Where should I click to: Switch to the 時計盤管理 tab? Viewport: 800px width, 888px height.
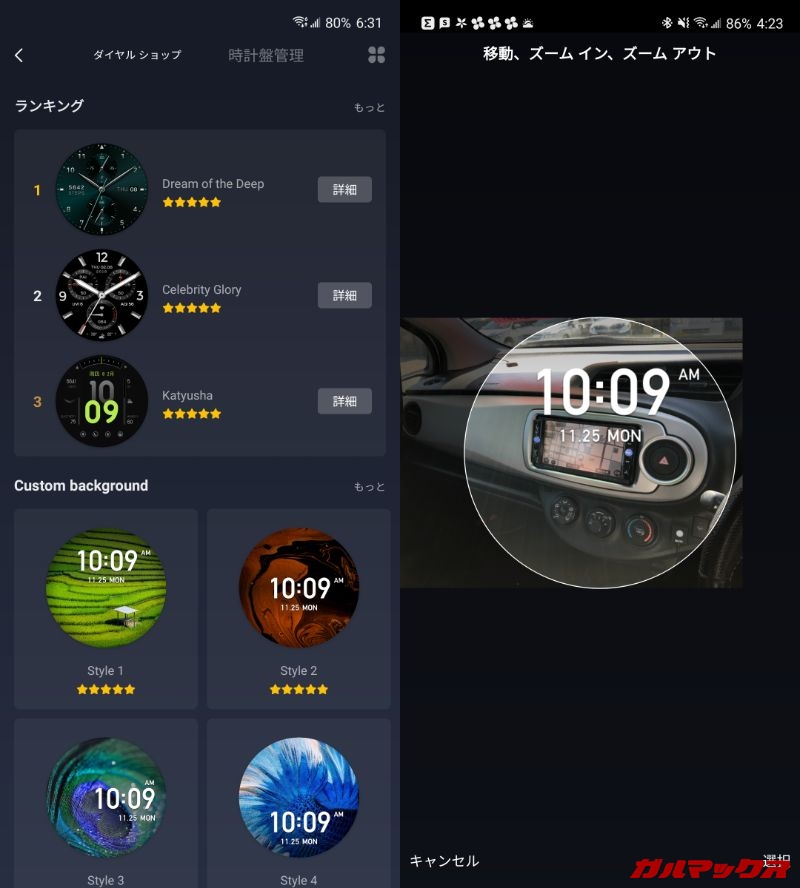pyautogui.click(x=265, y=56)
